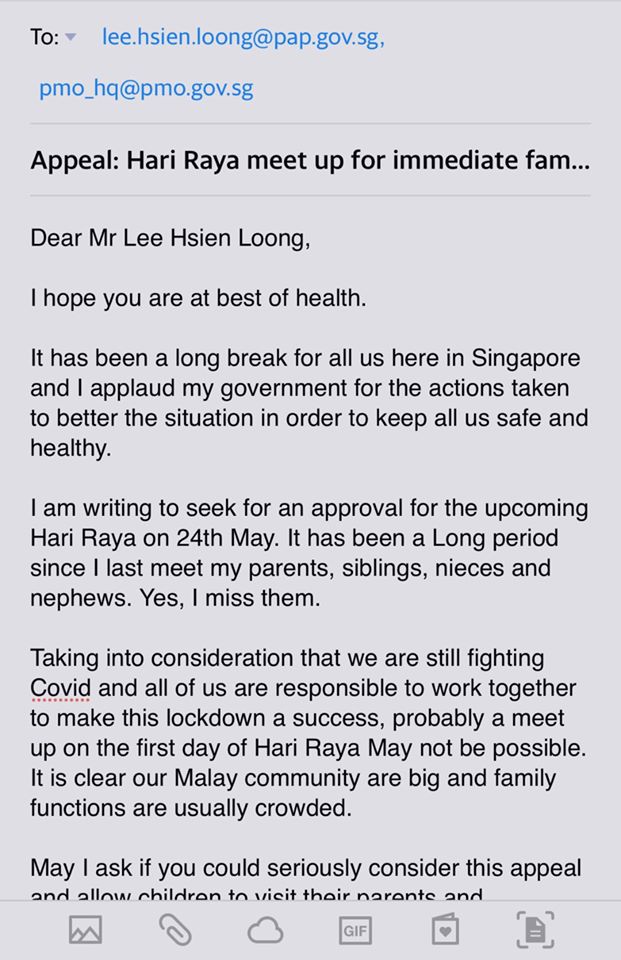The image size is (621, 960).
Task: Attach a file with the paperclip icon
Action: pyautogui.click(x=175, y=931)
